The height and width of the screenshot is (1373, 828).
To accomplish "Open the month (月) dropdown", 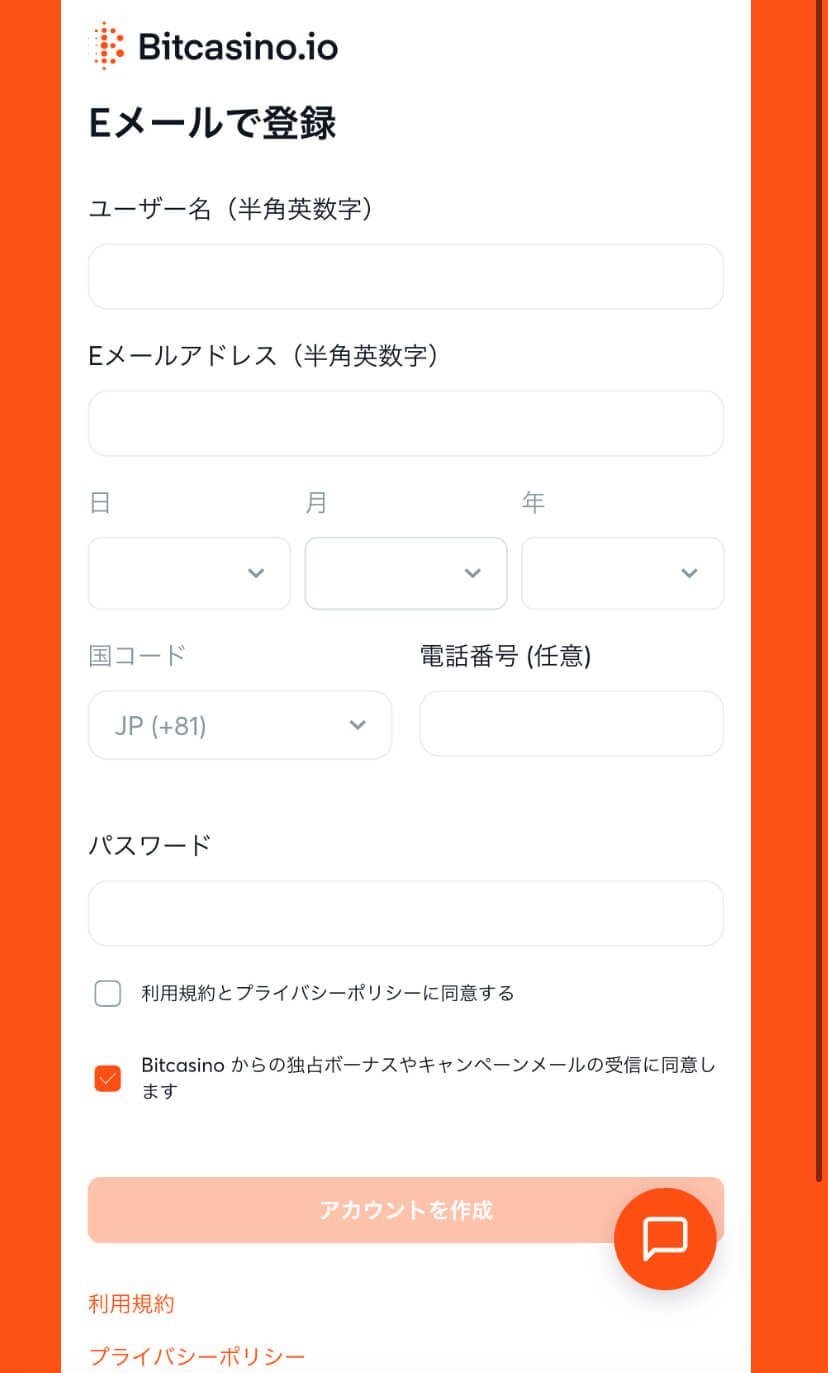I will tap(406, 573).
